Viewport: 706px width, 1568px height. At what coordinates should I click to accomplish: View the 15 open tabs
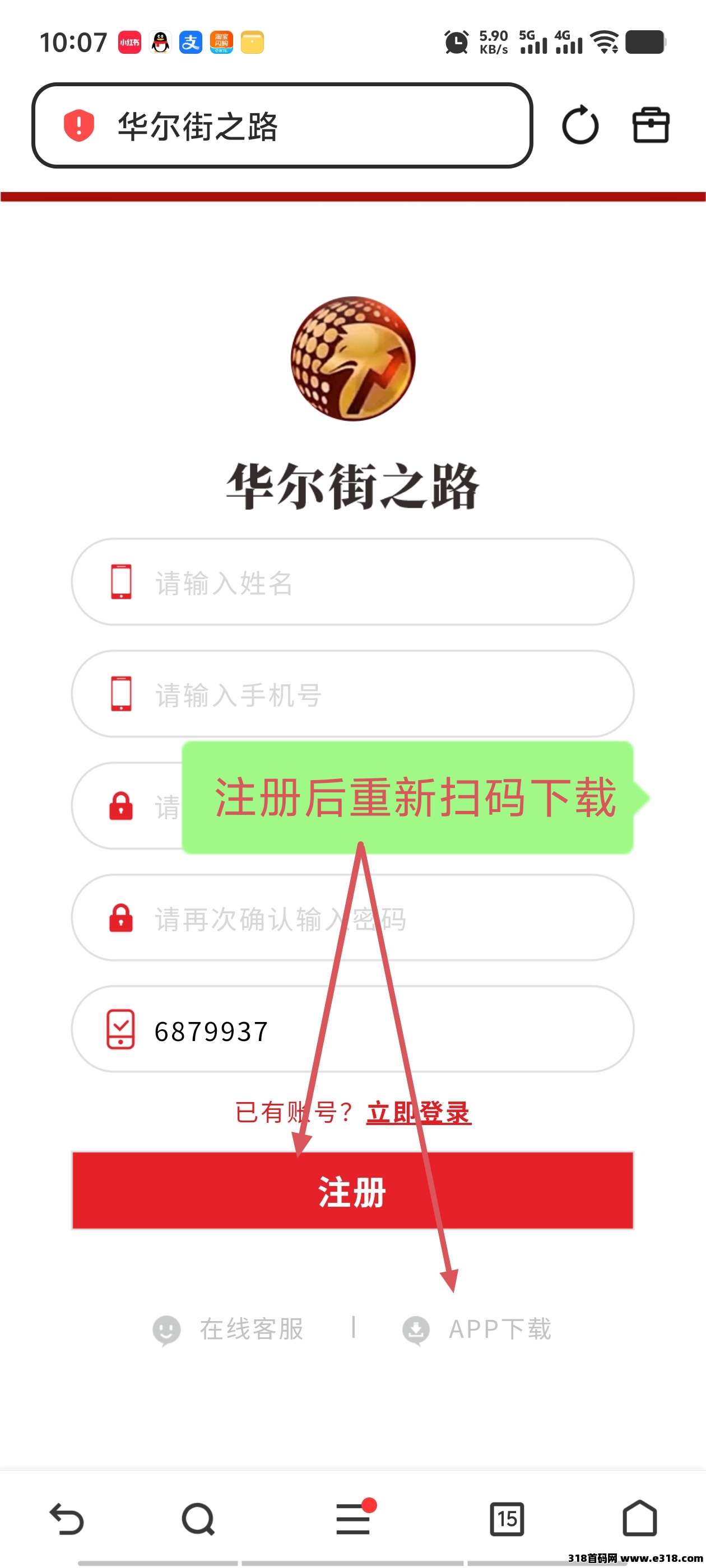click(507, 1519)
